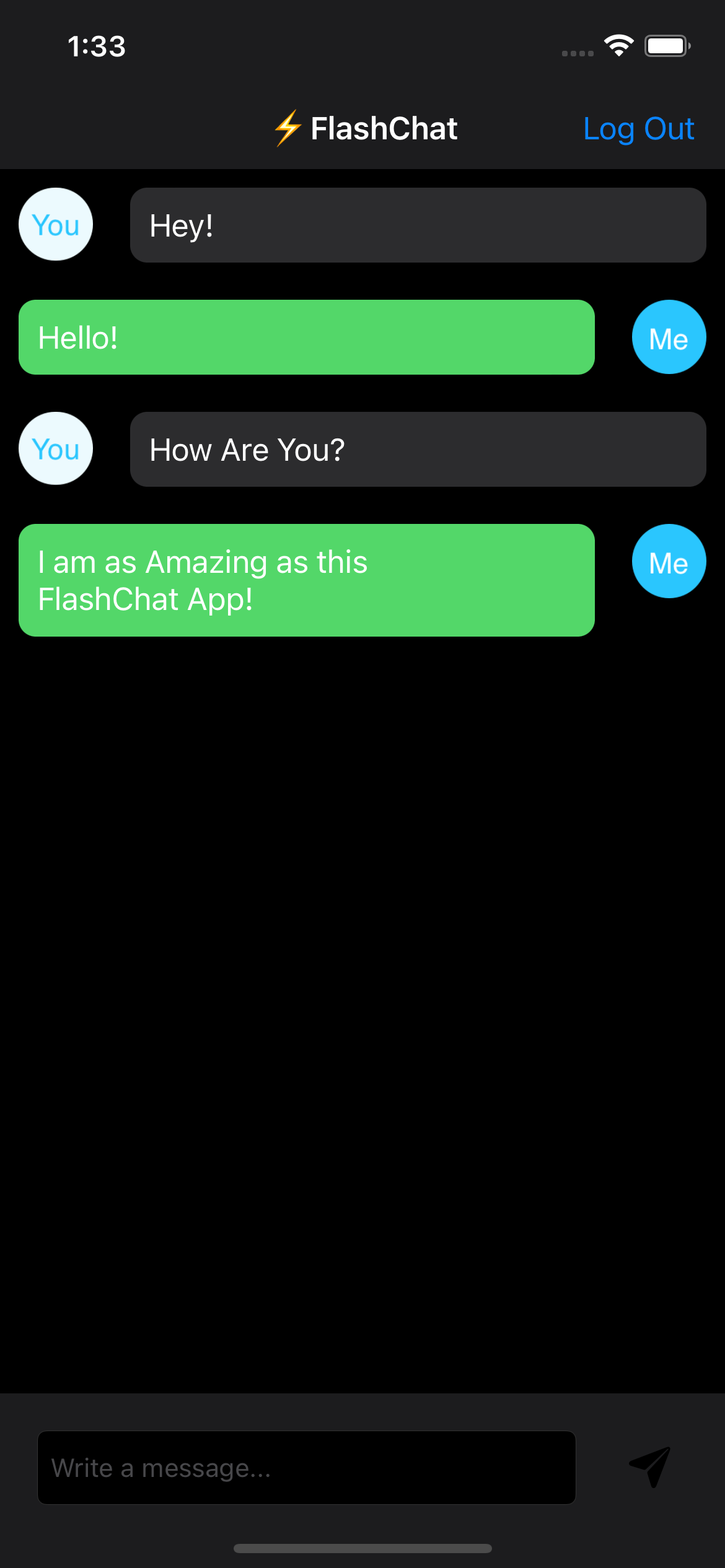Image resolution: width=725 pixels, height=1568 pixels.
Task: Click the home indicator bar at the bottom
Action: click(x=362, y=1547)
